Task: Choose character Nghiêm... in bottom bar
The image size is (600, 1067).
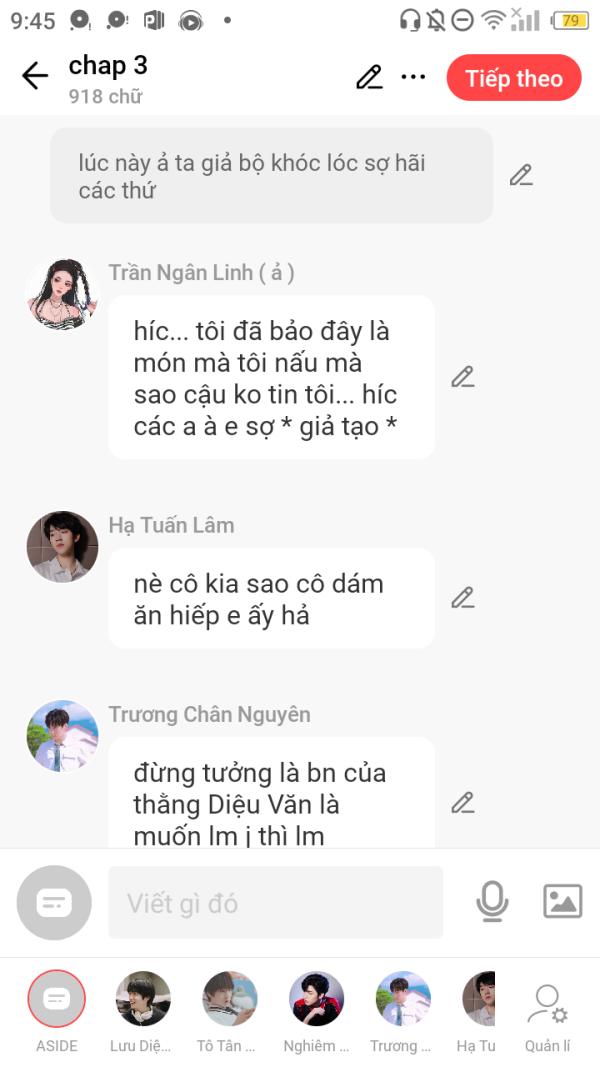Action: [316, 1011]
